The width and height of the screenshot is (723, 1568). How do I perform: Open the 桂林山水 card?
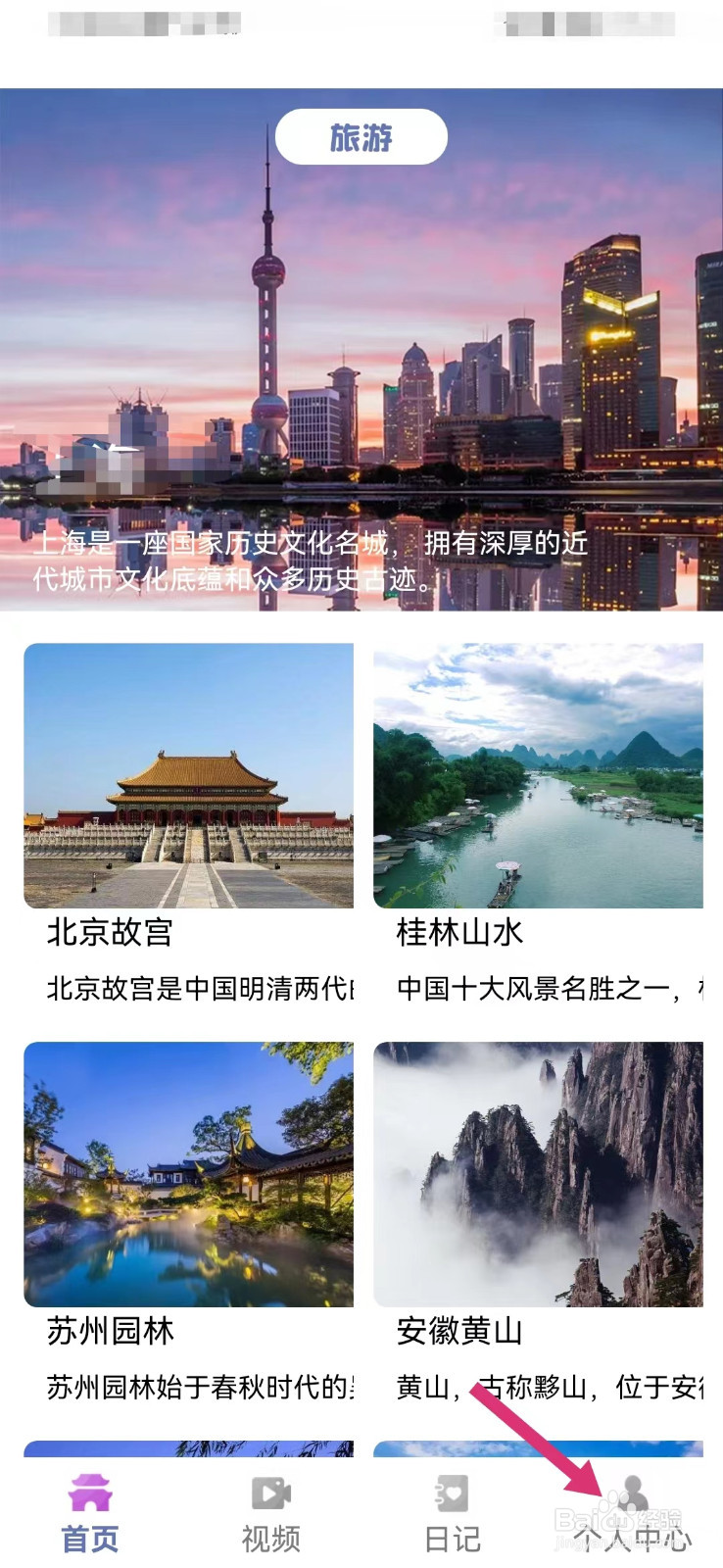click(538, 824)
